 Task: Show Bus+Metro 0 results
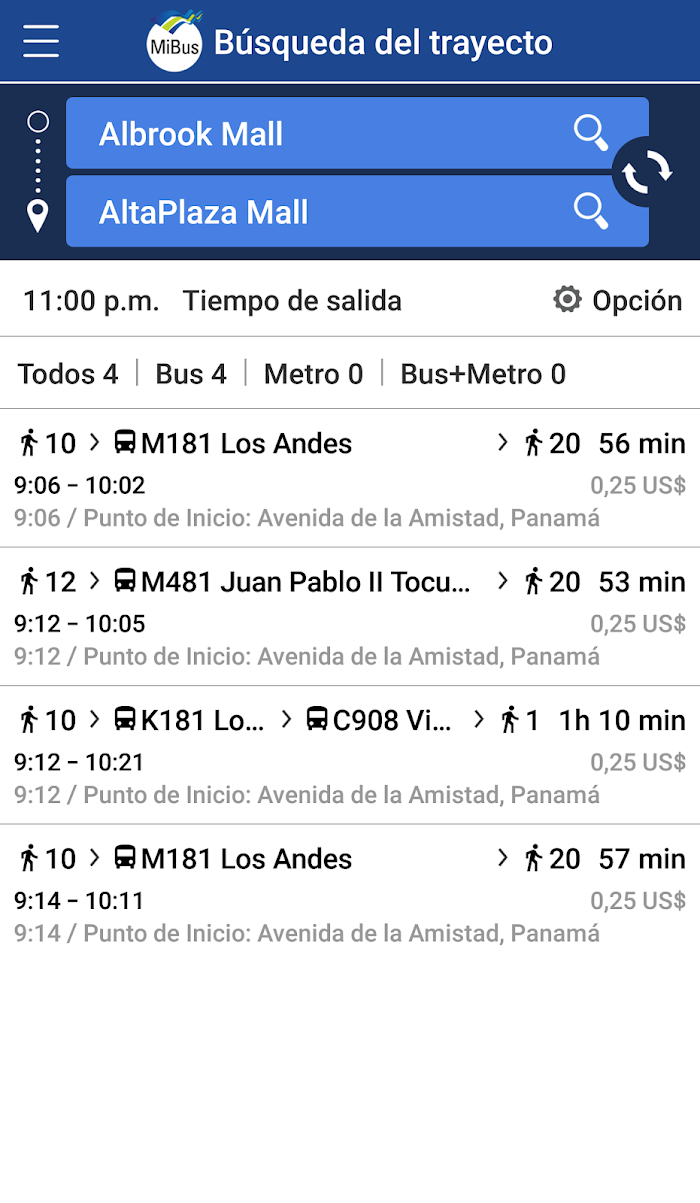[x=483, y=374]
